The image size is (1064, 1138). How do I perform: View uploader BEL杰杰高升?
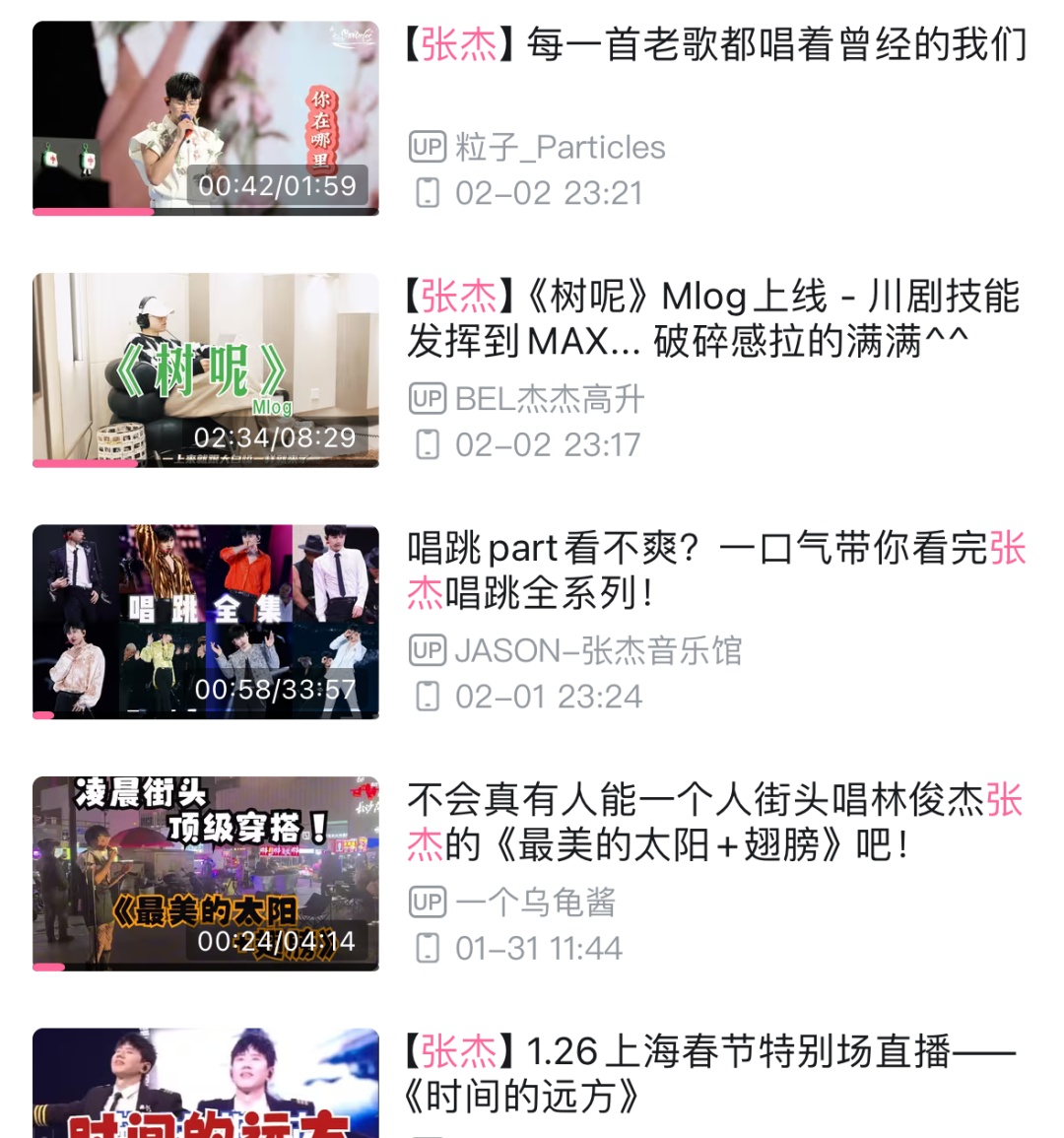pos(549,399)
